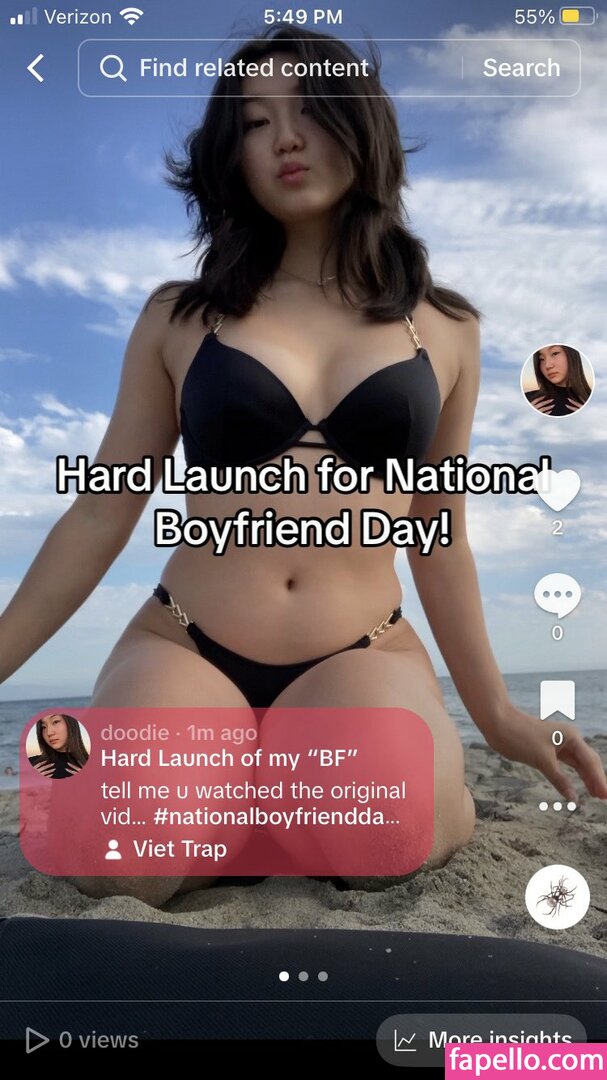This screenshot has width=607, height=1080.
Task: Tap the Search button
Action: (x=521, y=68)
